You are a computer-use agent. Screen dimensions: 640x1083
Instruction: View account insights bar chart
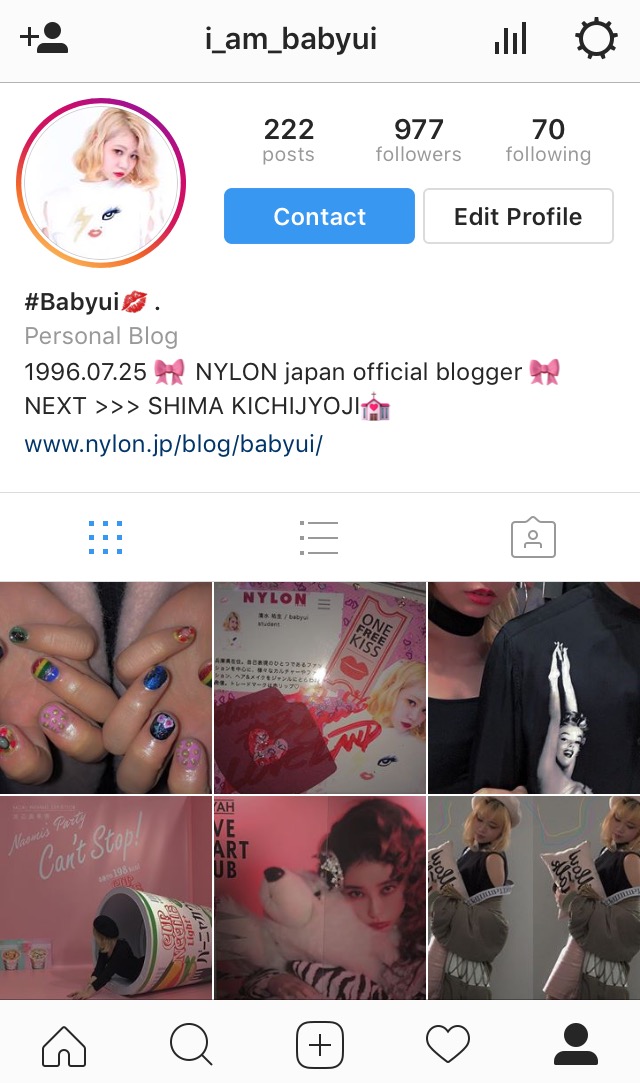point(510,40)
